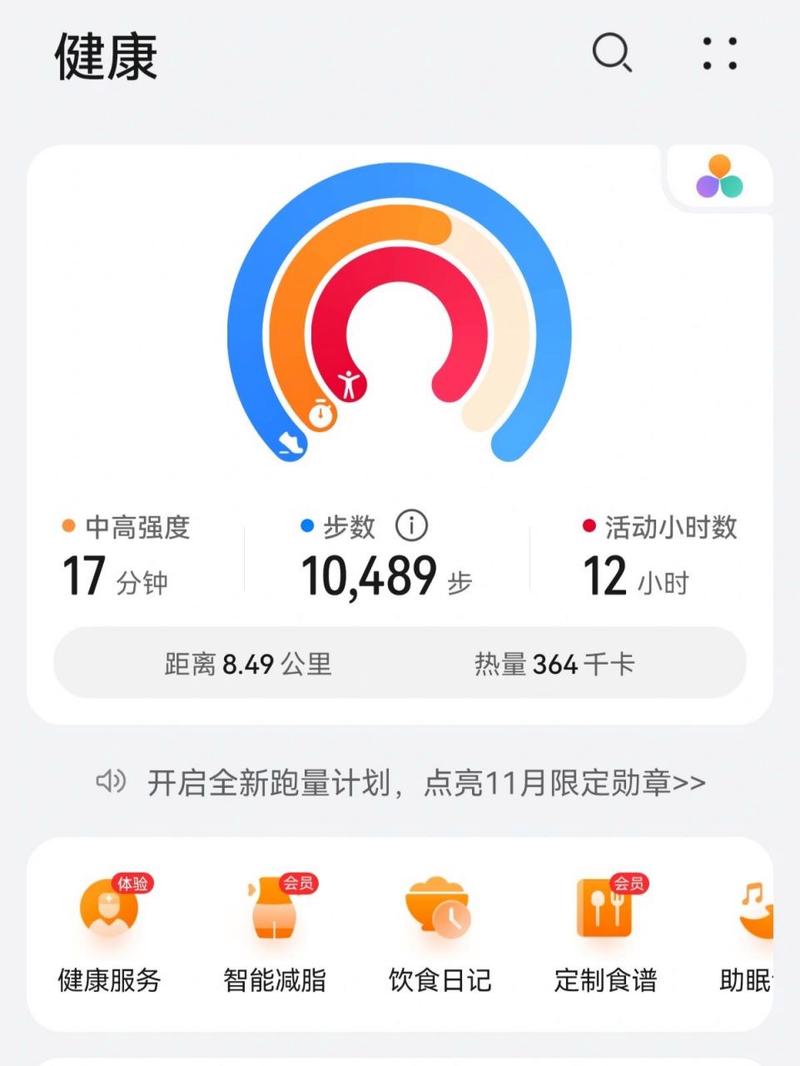The height and width of the screenshot is (1066, 800).
Task: Tap the search magnifier icon
Action: (612, 54)
